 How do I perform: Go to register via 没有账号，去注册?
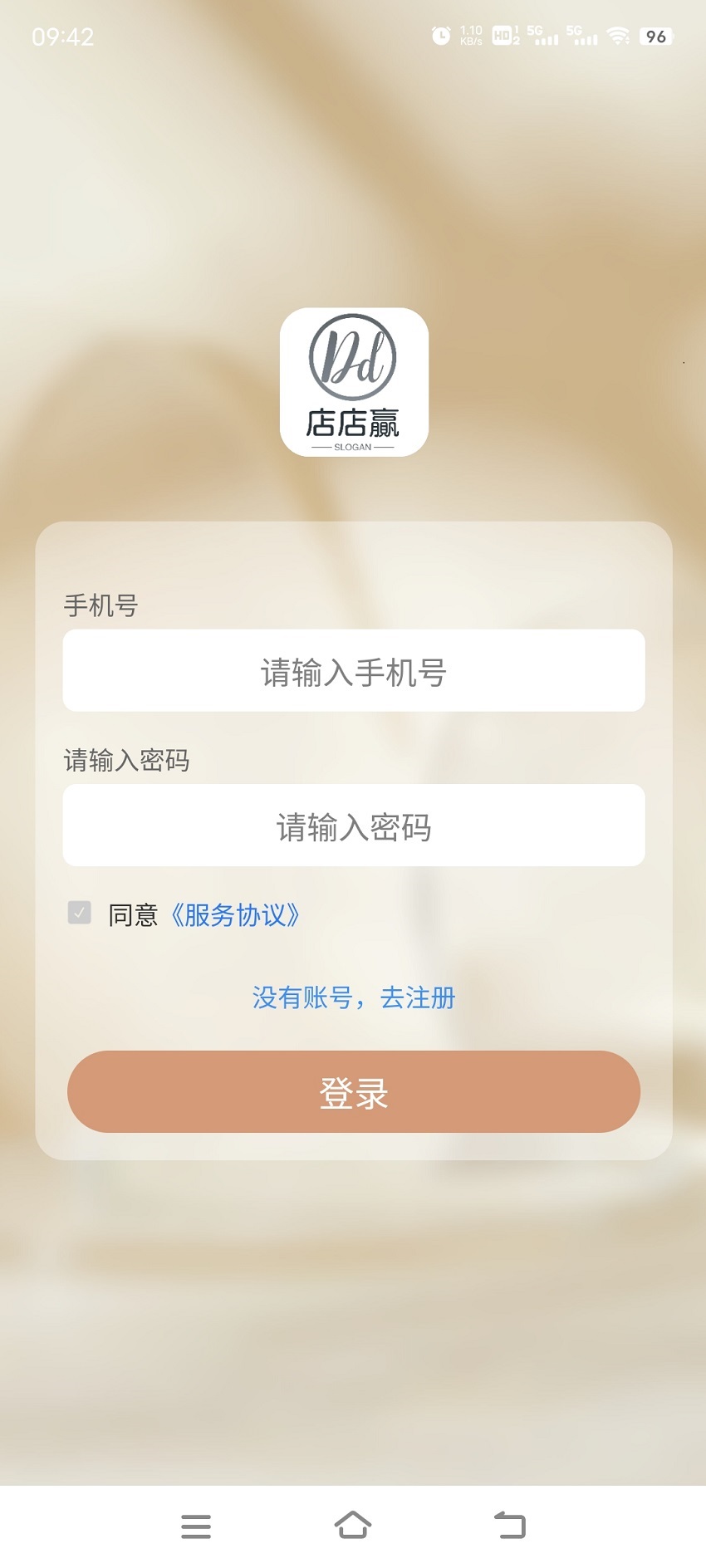[353, 997]
